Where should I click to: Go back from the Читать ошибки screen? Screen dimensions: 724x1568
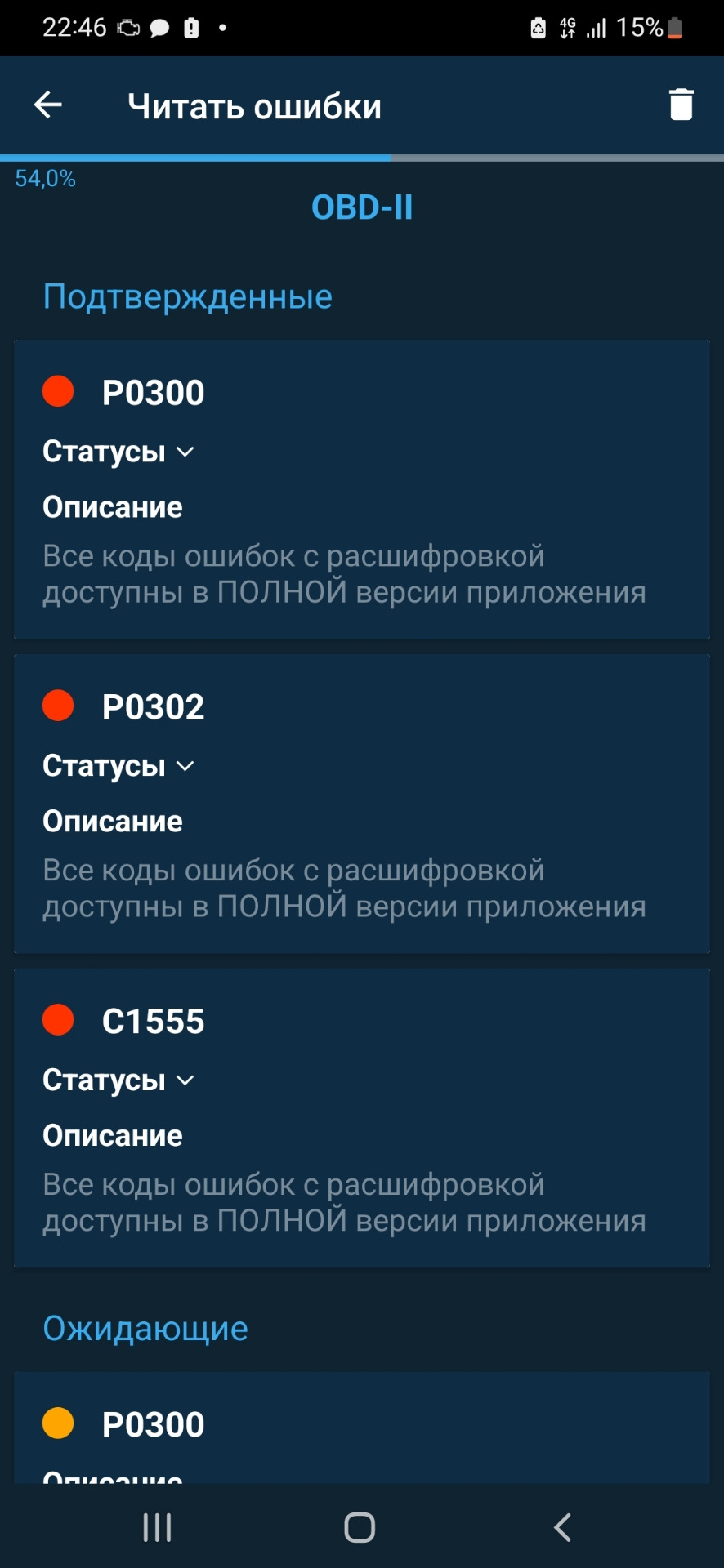click(x=47, y=105)
